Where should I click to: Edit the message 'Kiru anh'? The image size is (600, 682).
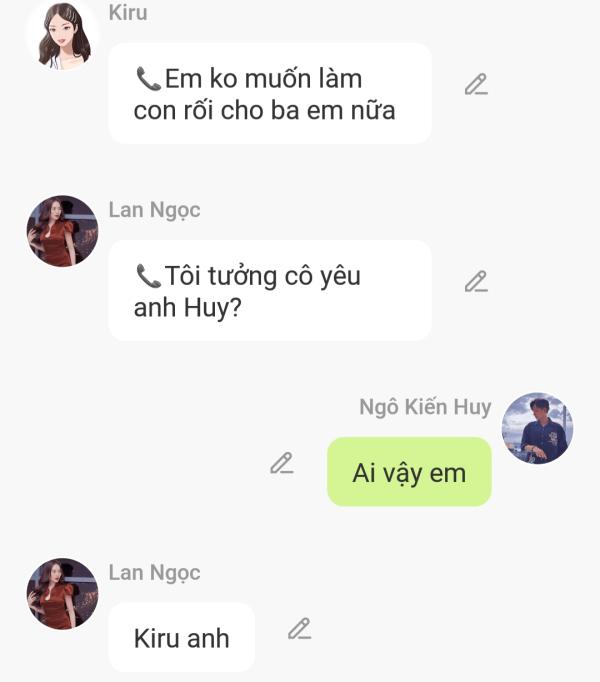pyautogui.click(x=299, y=629)
